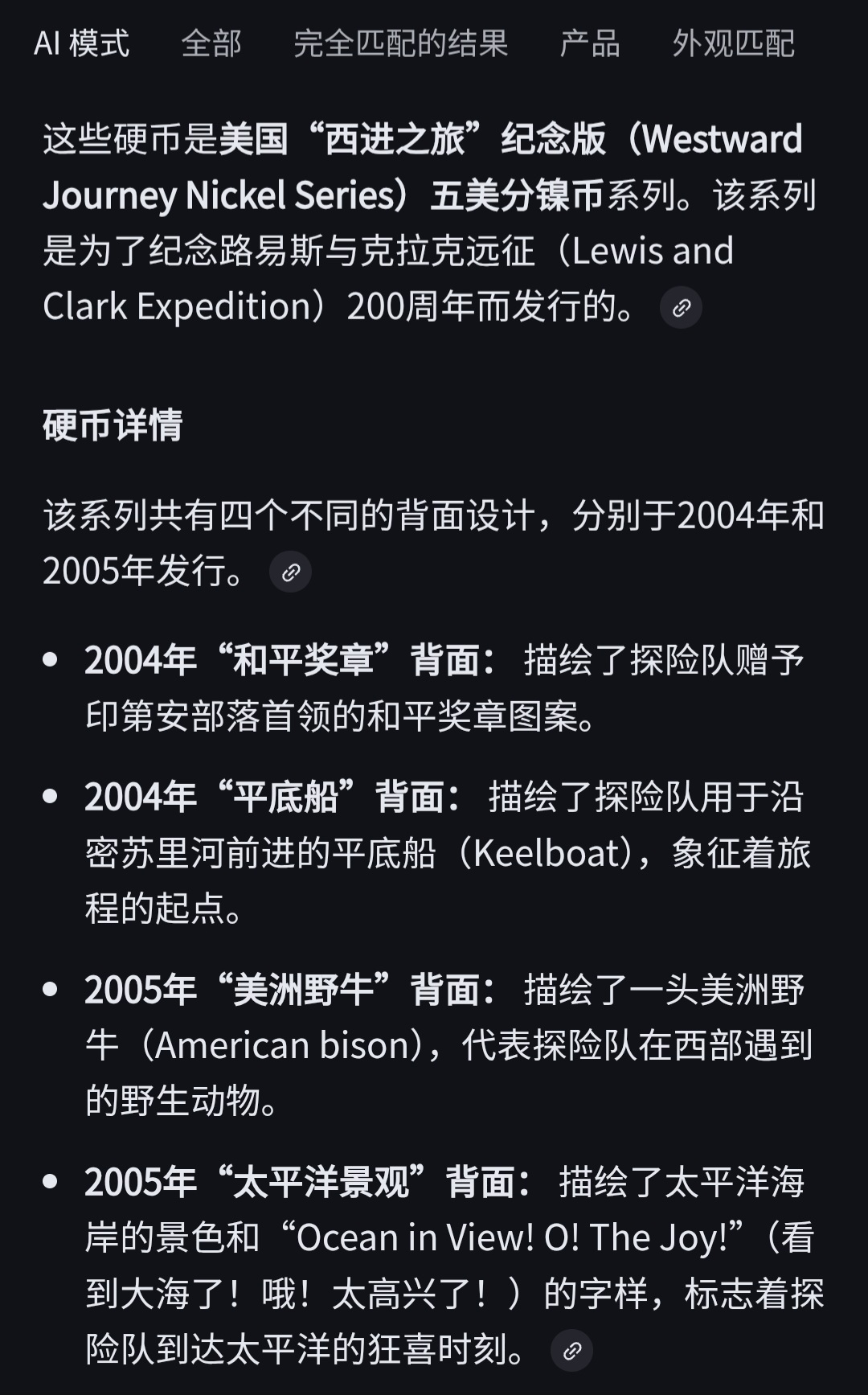Select the 全部 tab
The image size is (868, 1395).
(211, 43)
